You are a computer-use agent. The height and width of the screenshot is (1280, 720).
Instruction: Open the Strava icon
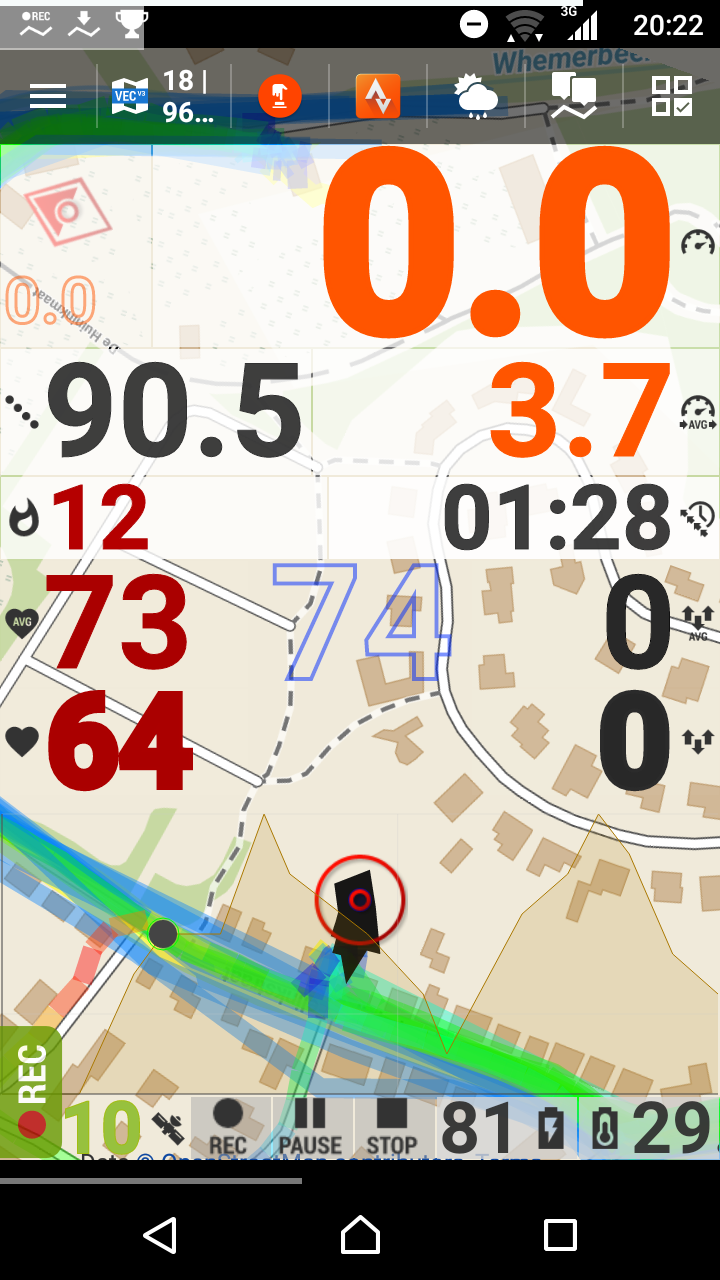pyautogui.click(x=378, y=96)
